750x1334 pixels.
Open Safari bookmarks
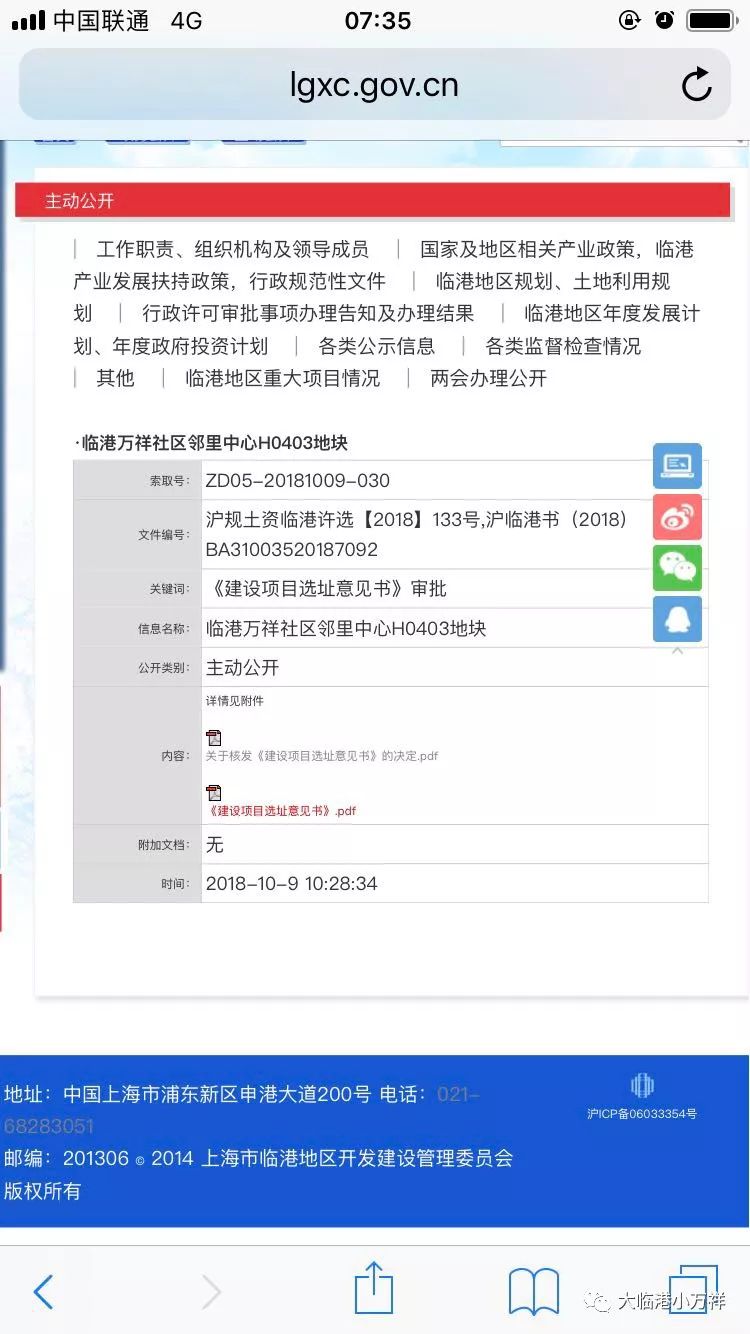(534, 1292)
